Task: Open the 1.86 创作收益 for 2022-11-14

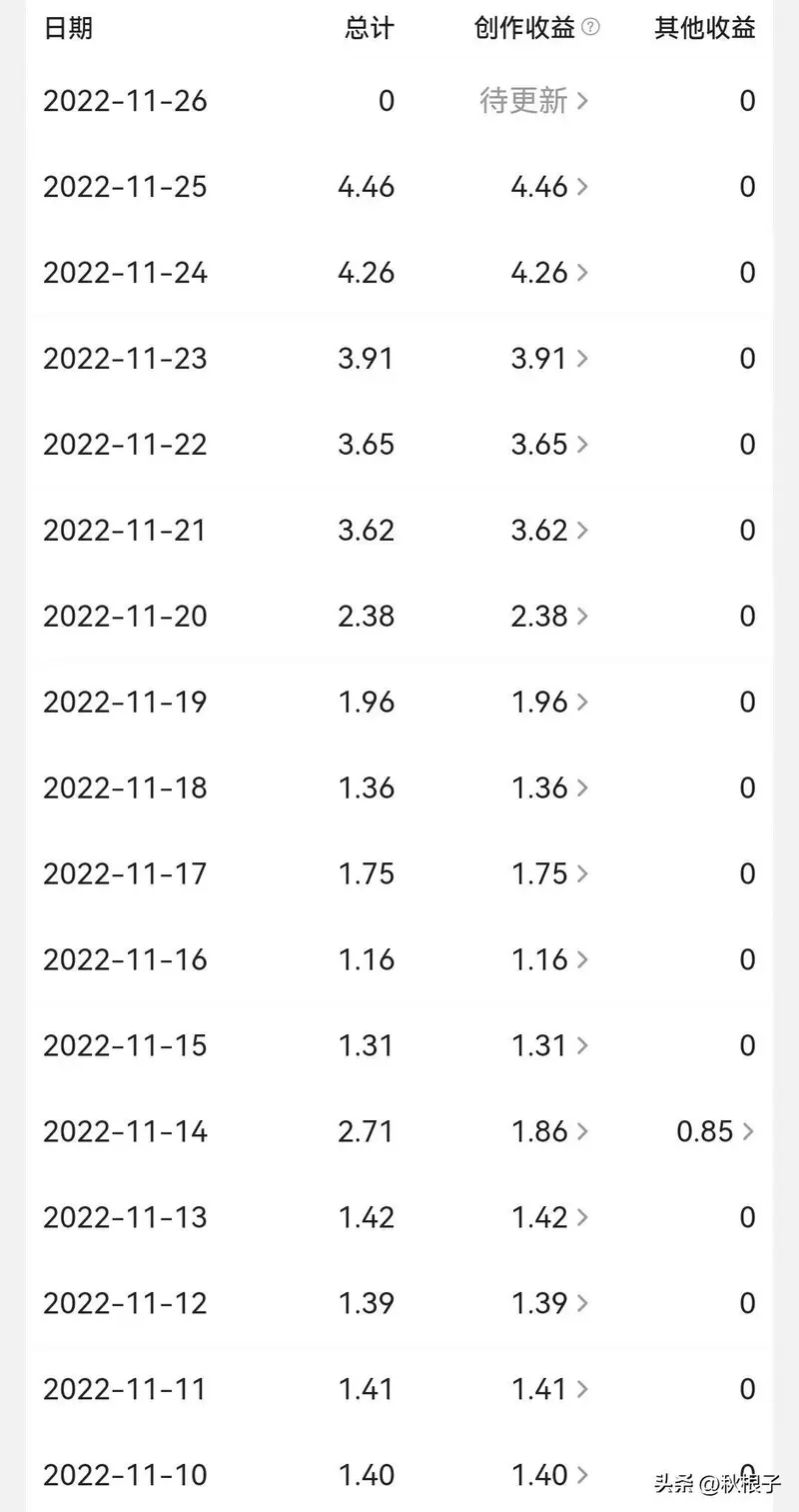Action: point(549,1132)
